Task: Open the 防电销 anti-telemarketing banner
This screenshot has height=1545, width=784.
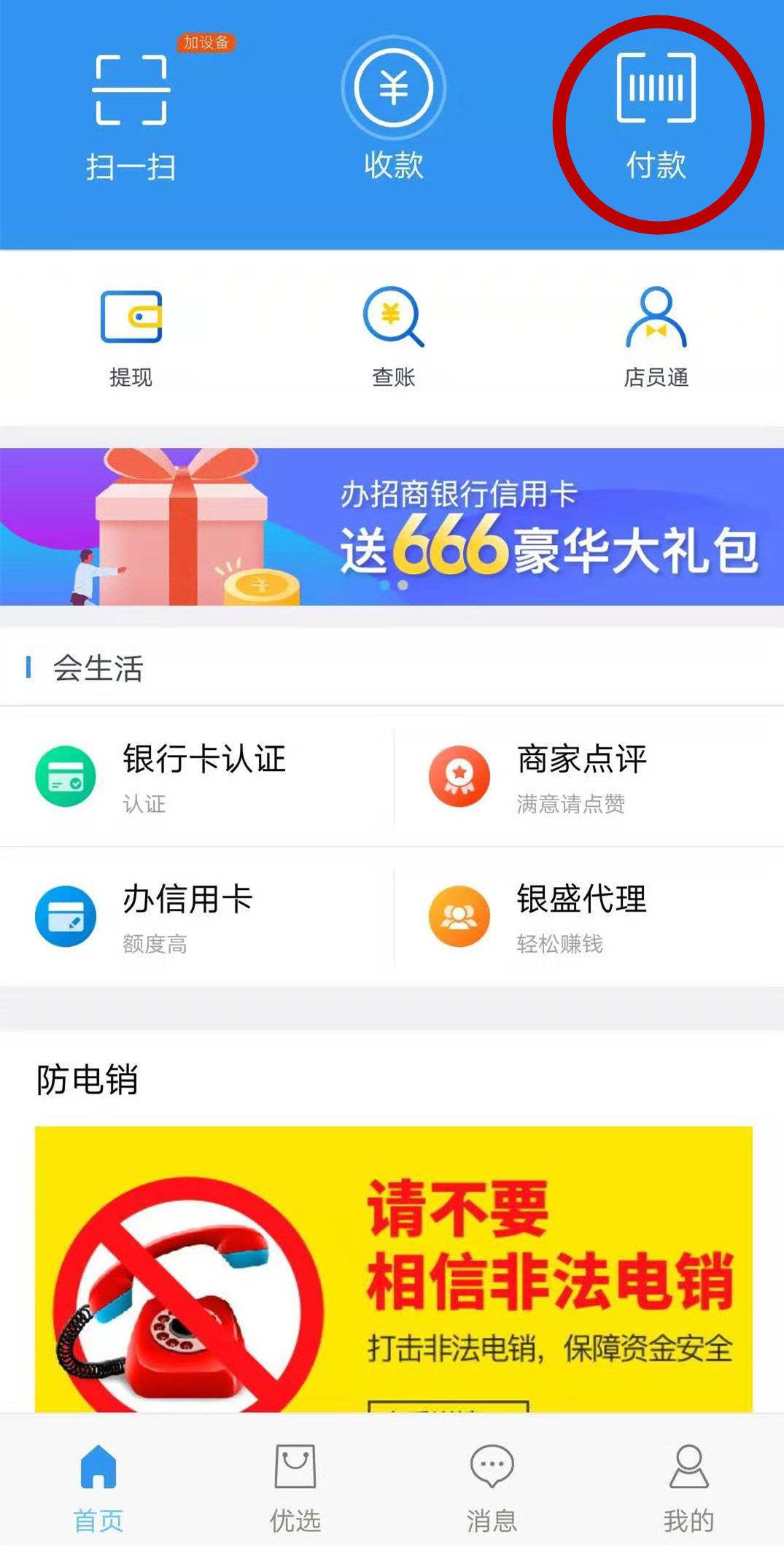Action: click(x=393, y=1269)
